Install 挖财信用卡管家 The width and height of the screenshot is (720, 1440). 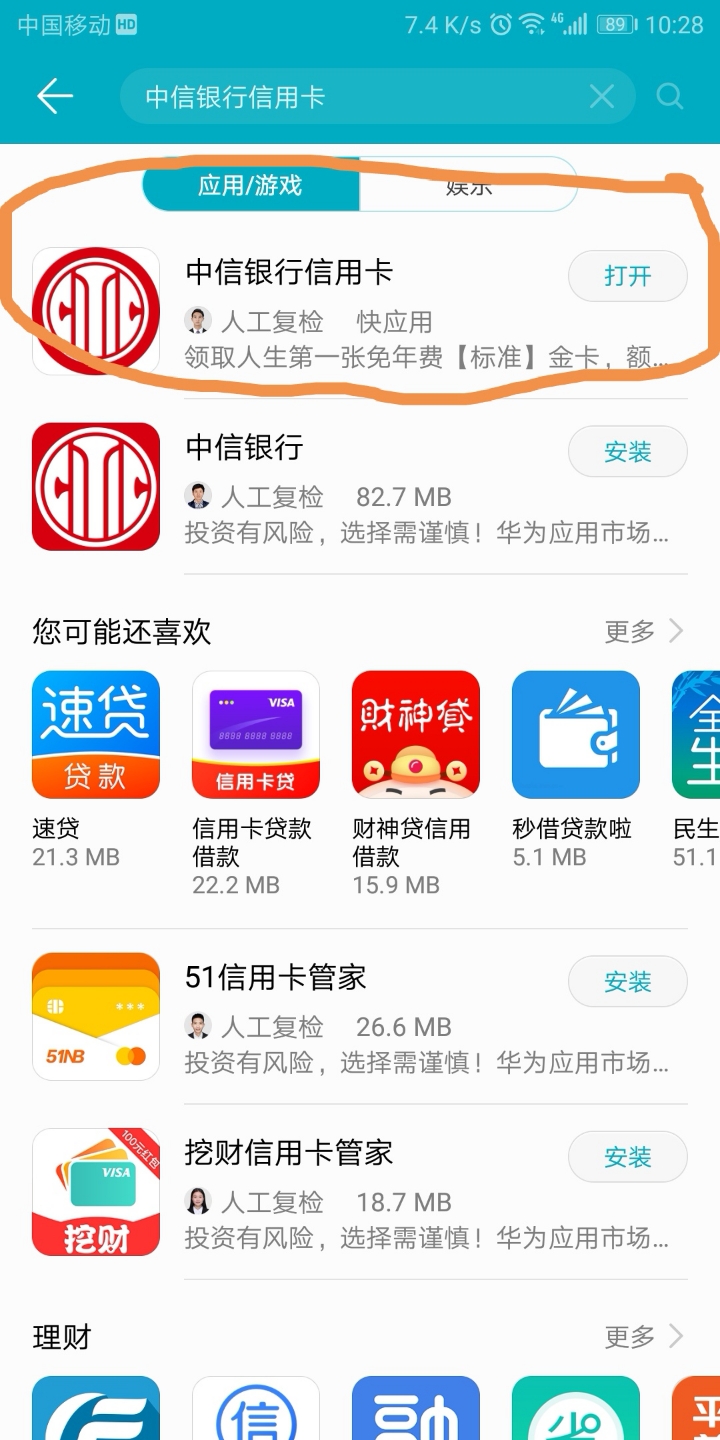(x=627, y=1157)
